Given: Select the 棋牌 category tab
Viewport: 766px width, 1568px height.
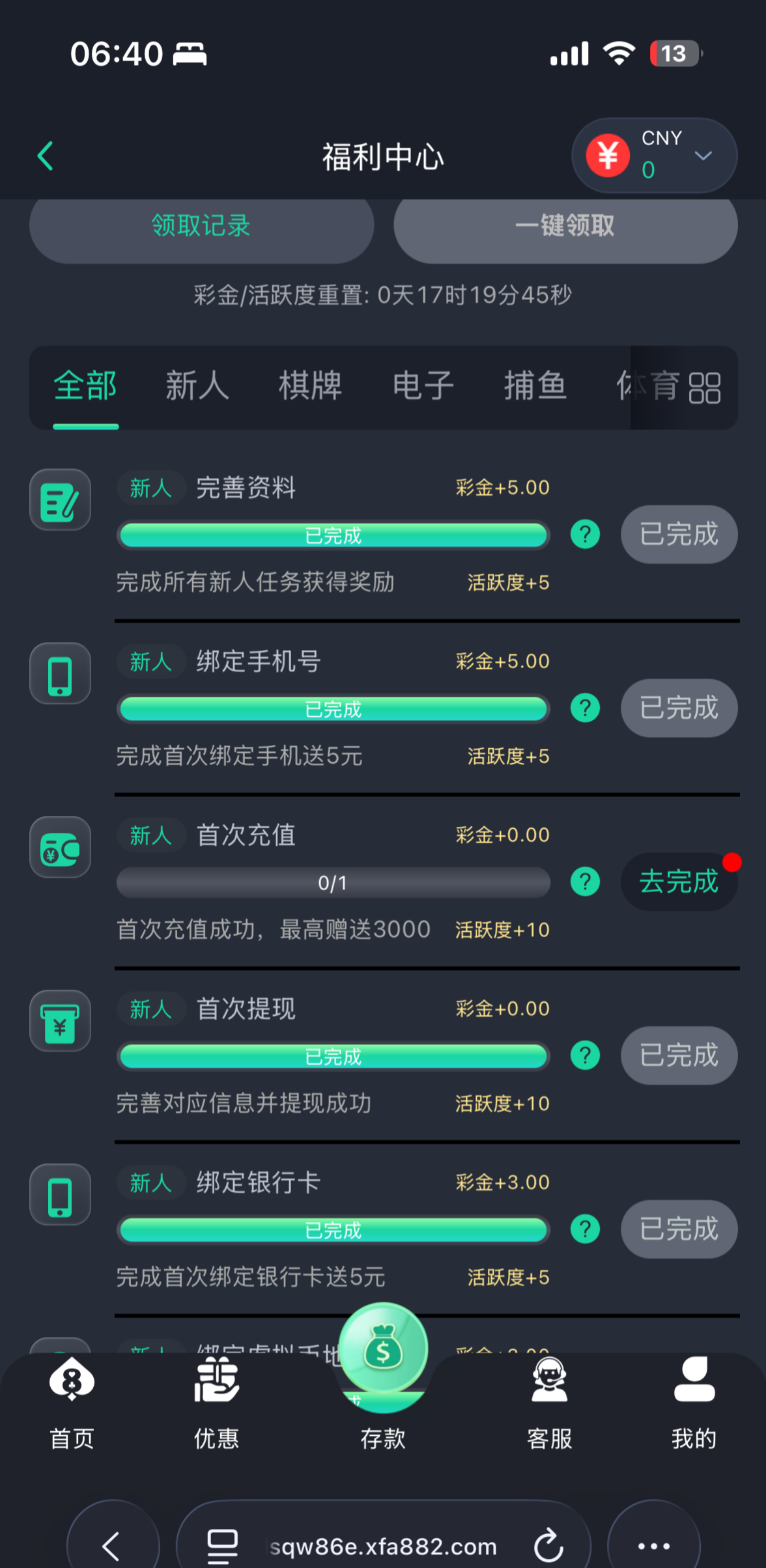Looking at the screenshot, I should [x=310, y=385].
